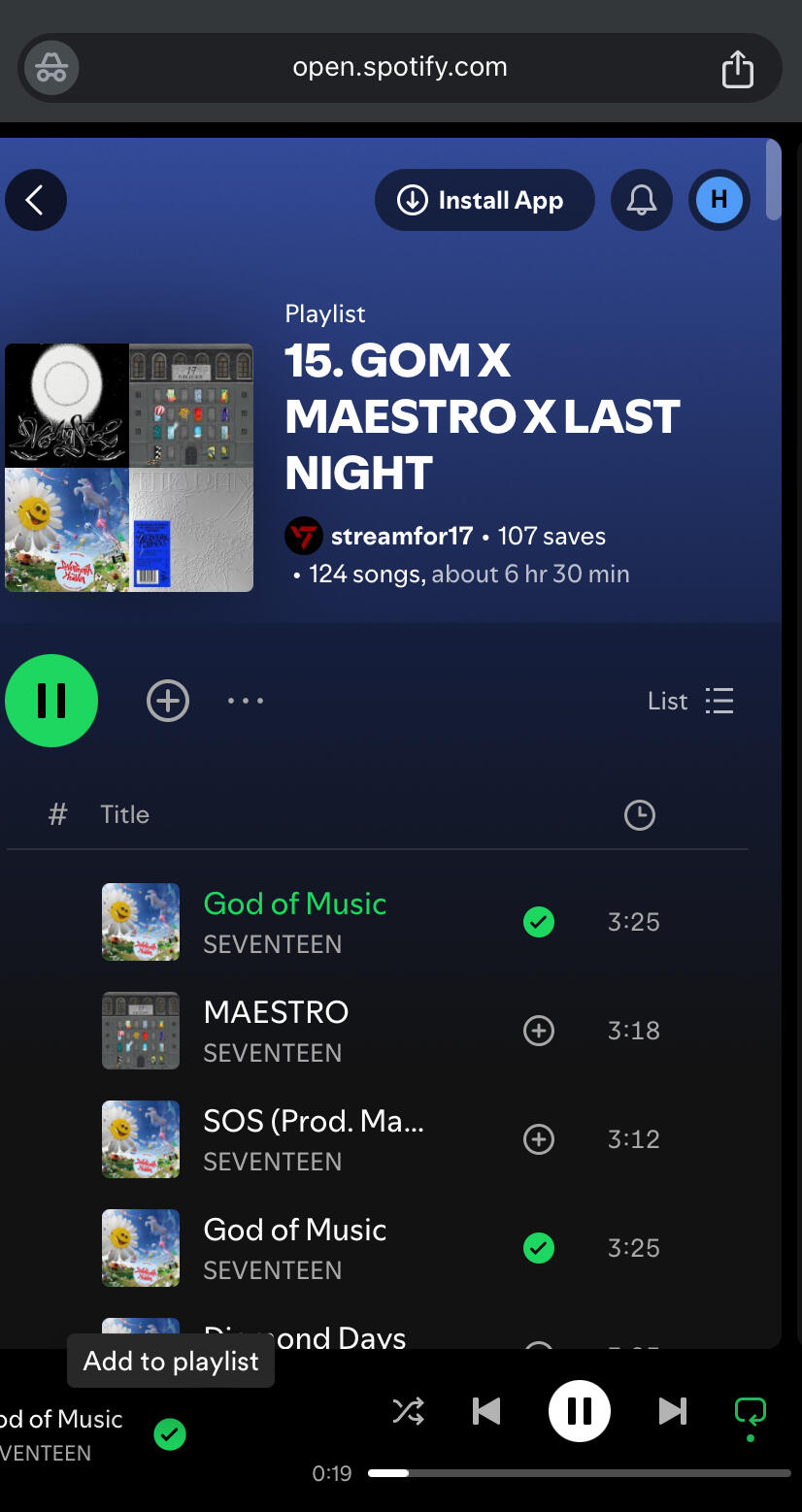802x1512 pixels.
Task: Add MAESTRO to Liked Songs
Action: point(539,1030)
